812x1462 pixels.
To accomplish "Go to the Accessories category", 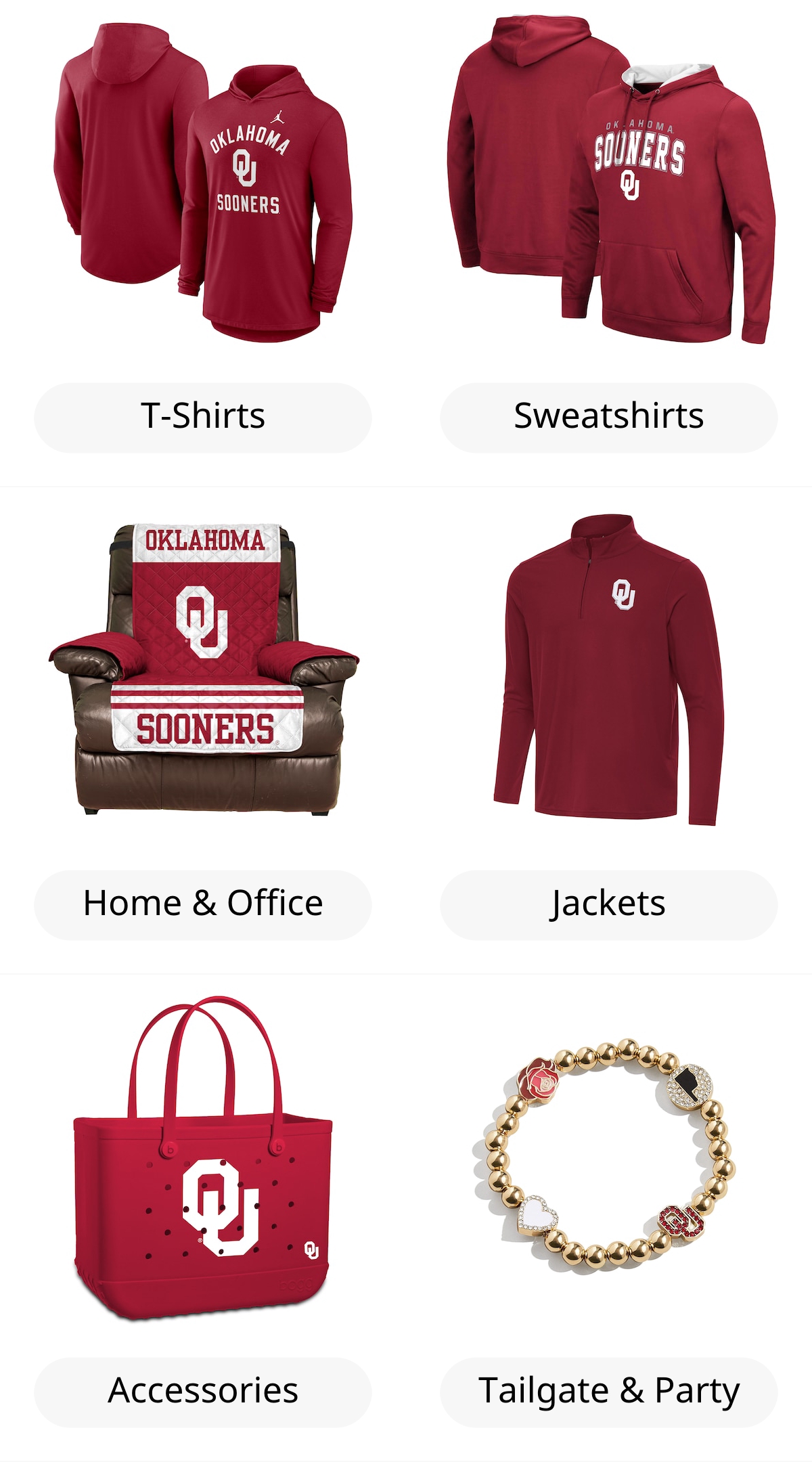I will point(203,1392).
